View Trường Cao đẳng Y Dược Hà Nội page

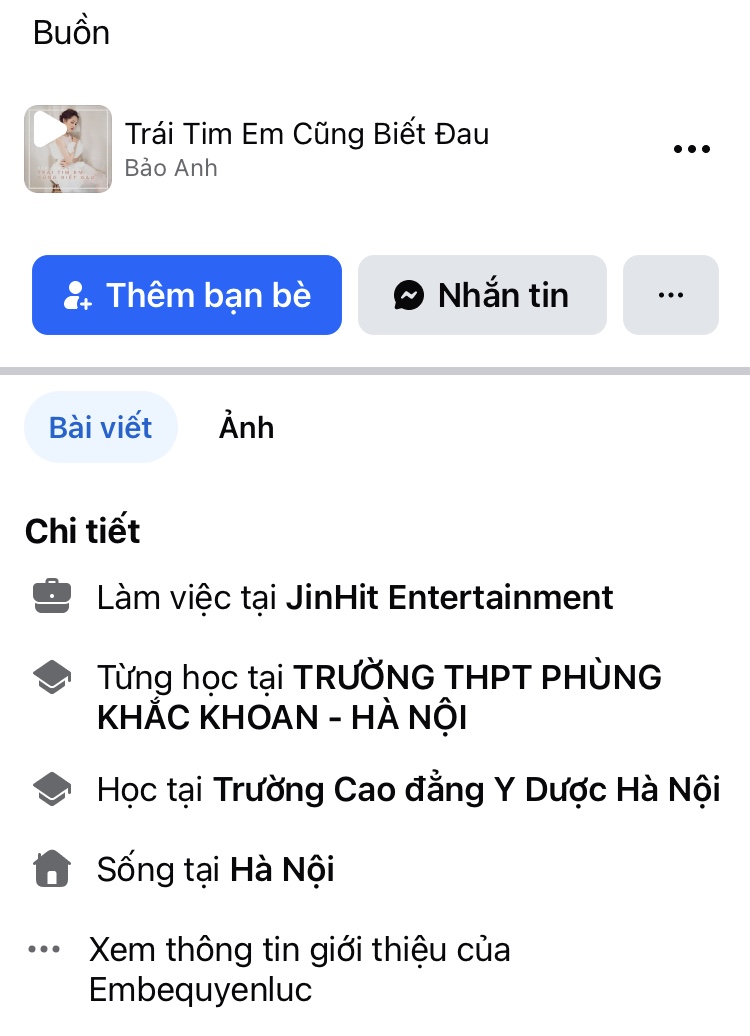[466, 790]
